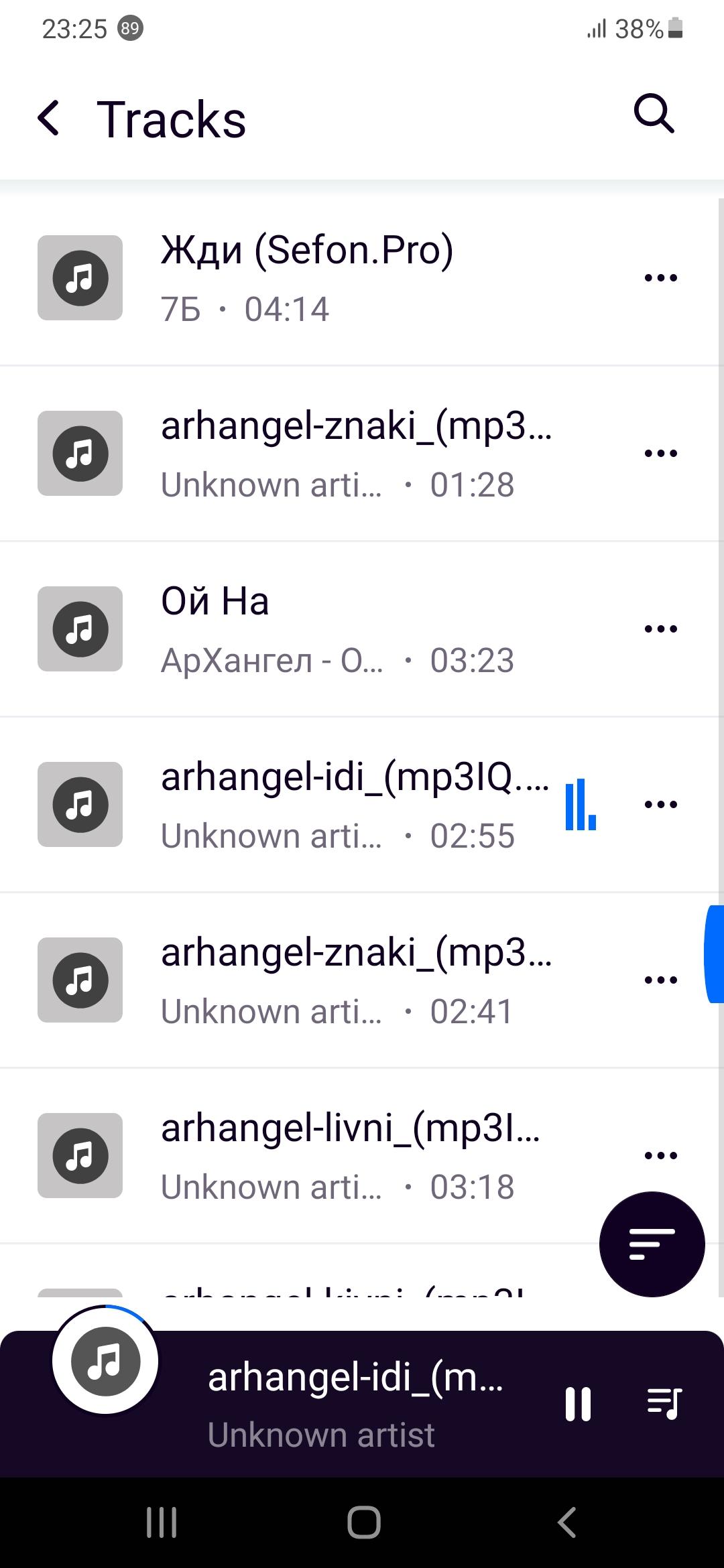This screenshot has width=724, height=1568.
Task: Play the track Жди (Sefon.Pro)
Action: click(307, 277)
